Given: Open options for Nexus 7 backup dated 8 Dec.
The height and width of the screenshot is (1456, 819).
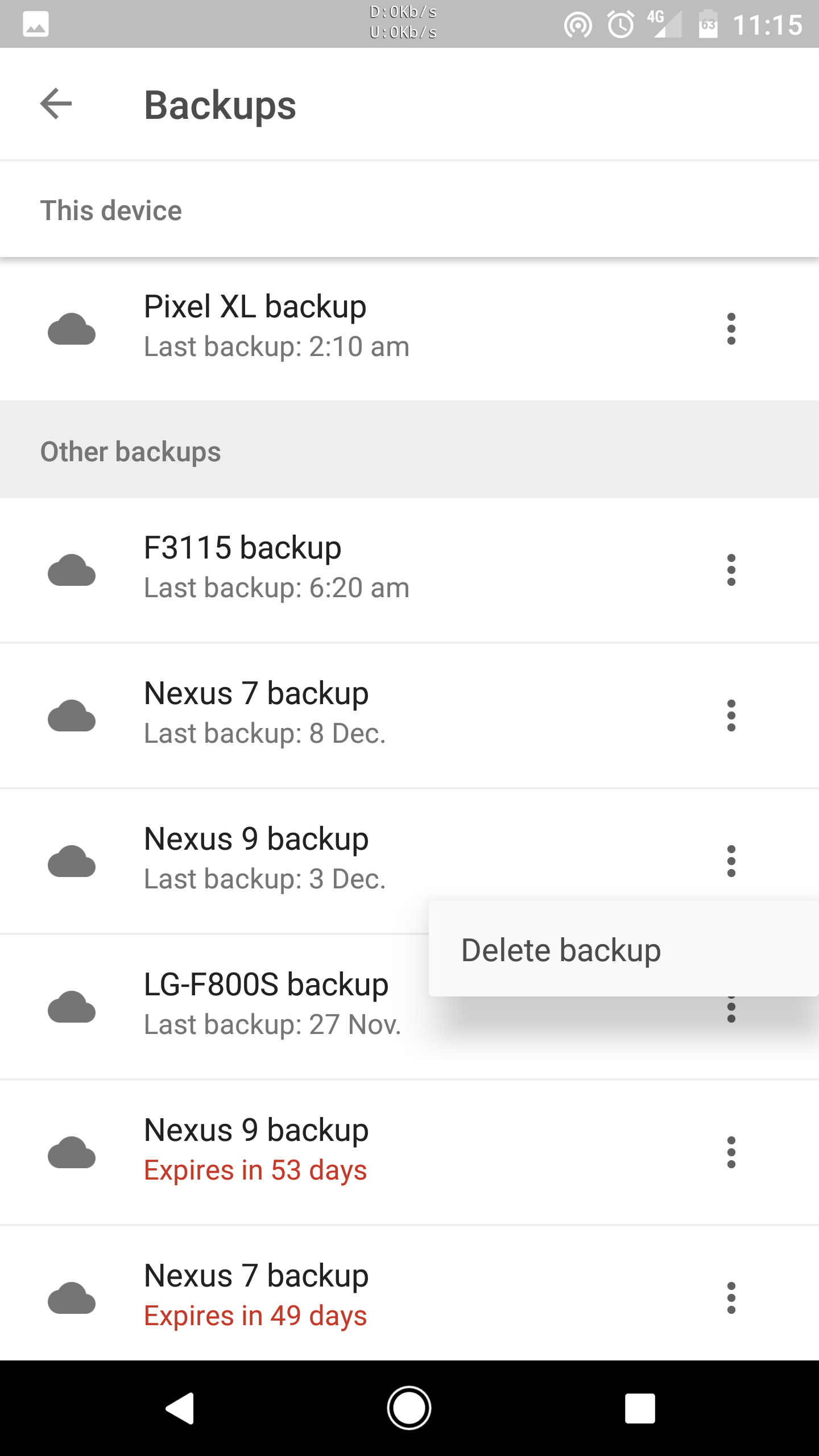Looking at the screenshot, I should pyautogui.click(x=731, y=715).
